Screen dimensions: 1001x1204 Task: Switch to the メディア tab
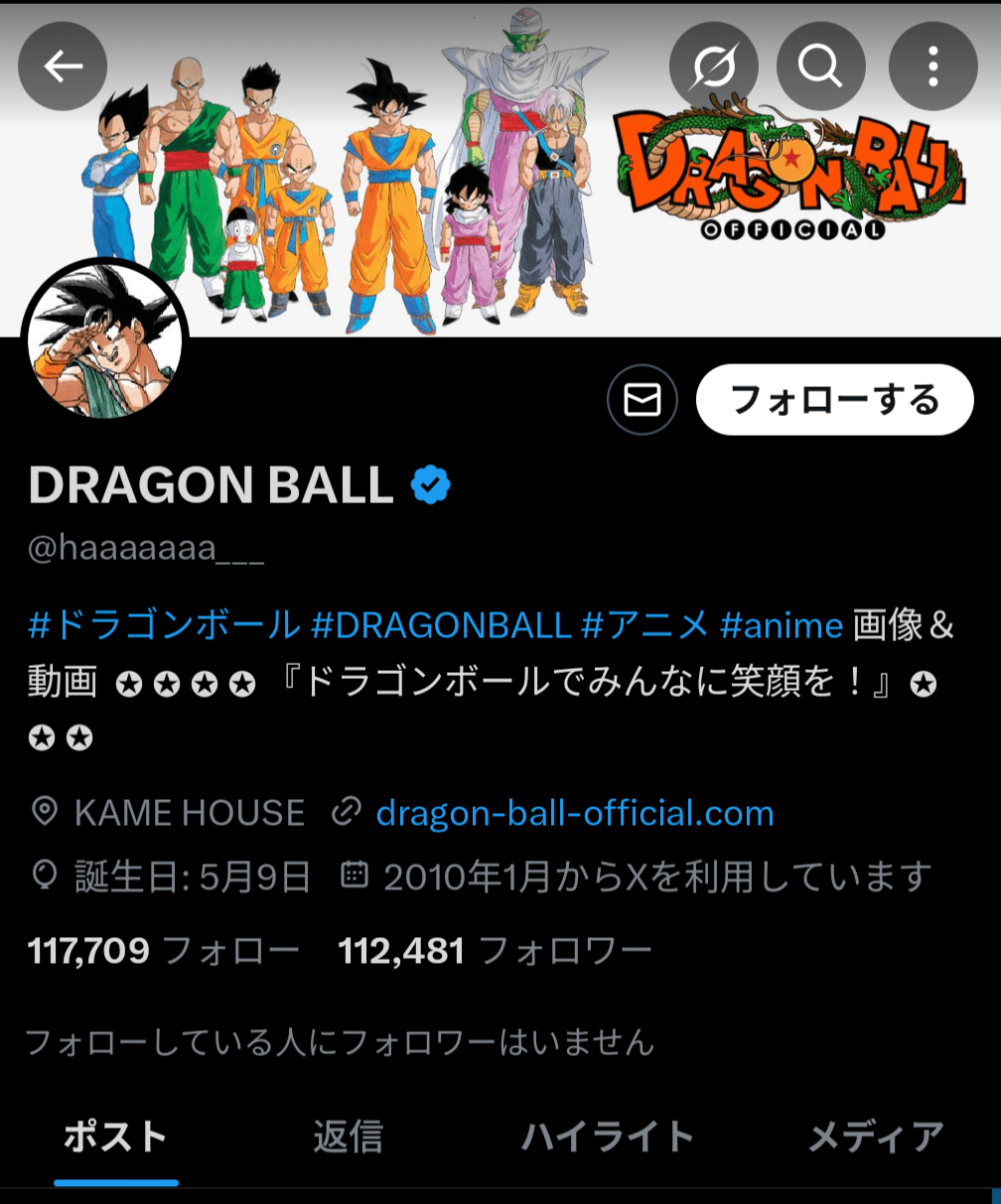(x=875, y=1137)
